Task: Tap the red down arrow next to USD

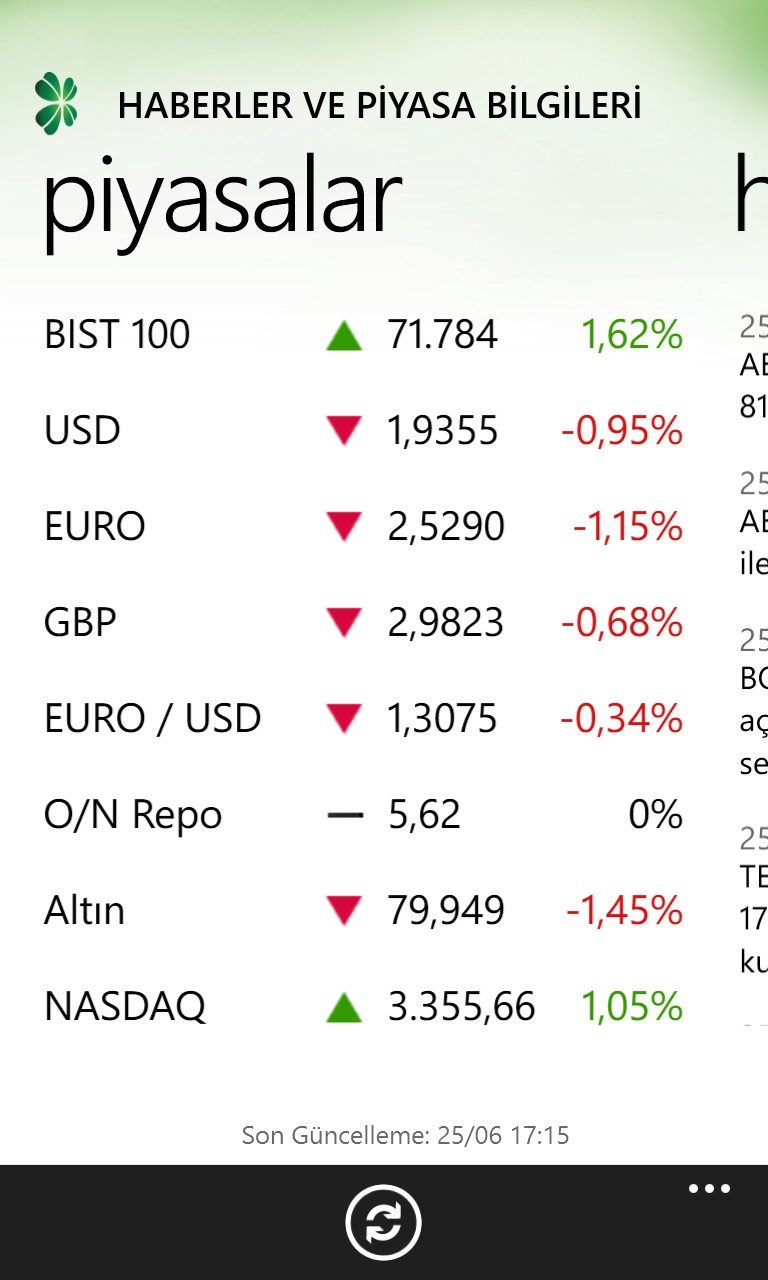Action: pos(344,431)
